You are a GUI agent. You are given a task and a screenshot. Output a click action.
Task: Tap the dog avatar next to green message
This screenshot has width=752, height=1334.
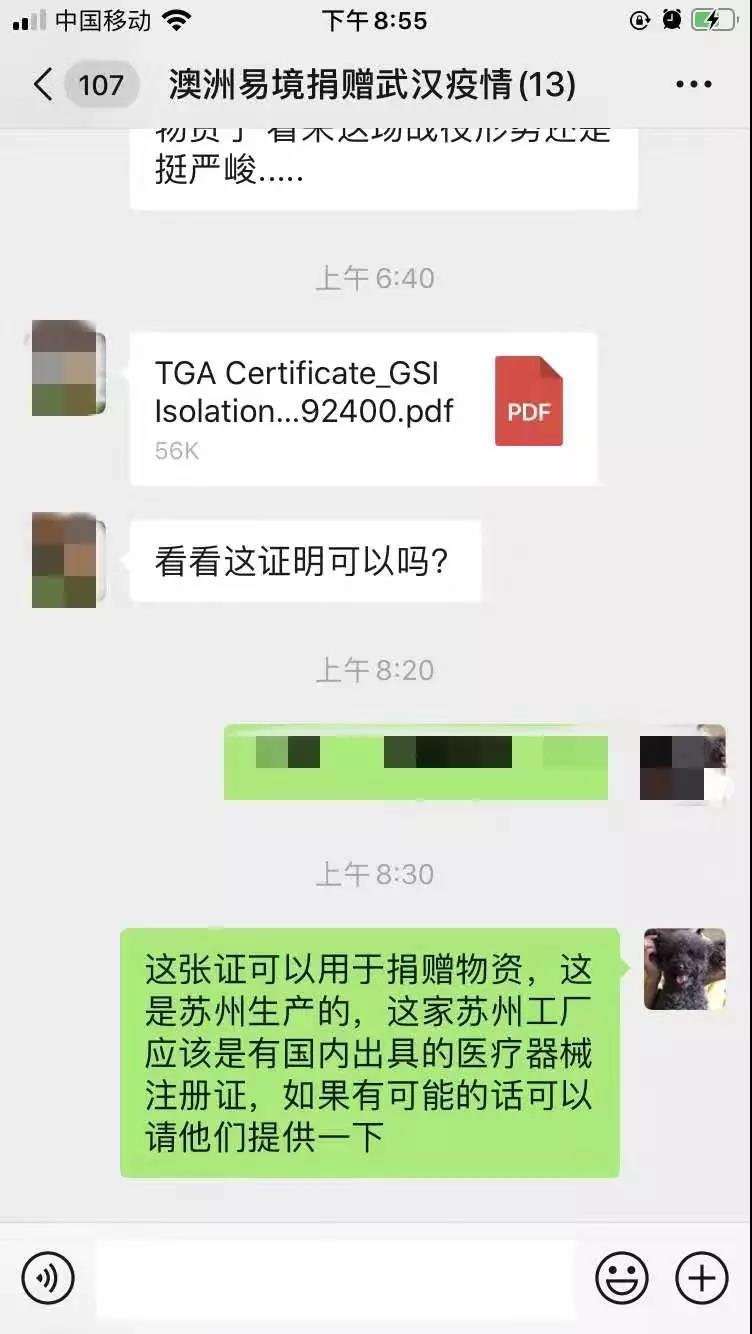pos(684,968)
